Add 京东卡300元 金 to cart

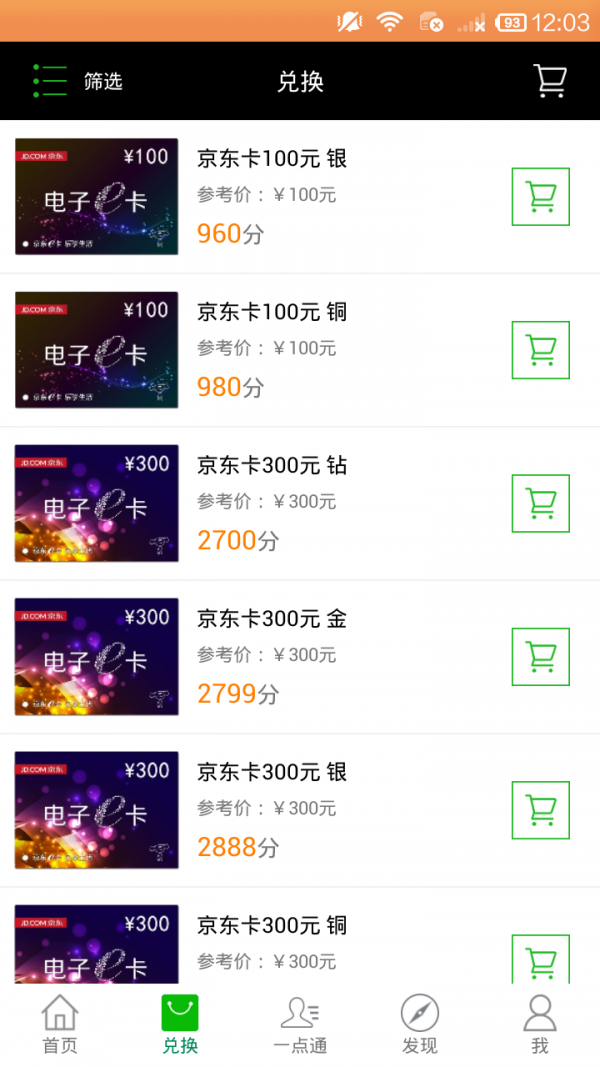[540, 657]
